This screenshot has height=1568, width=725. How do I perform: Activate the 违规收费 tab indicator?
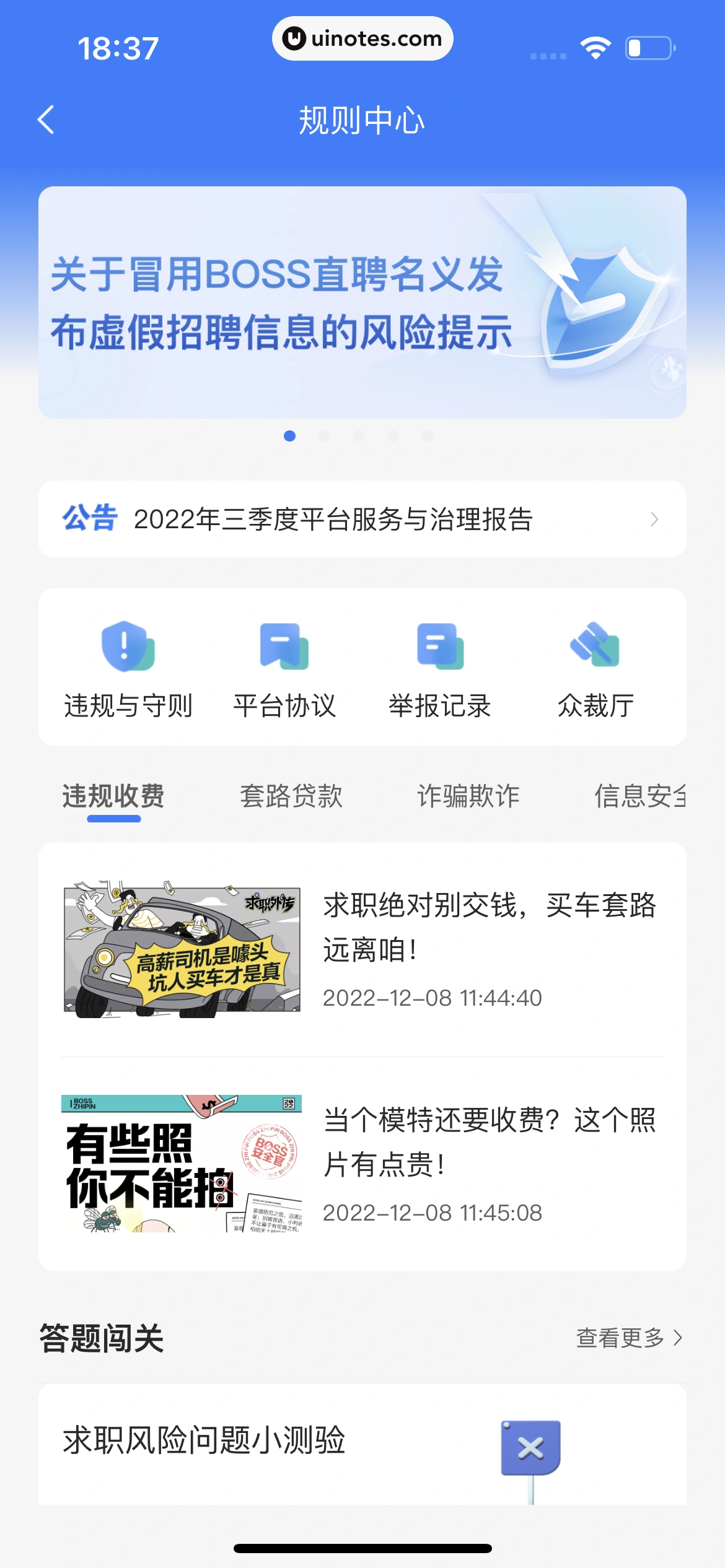[x=114, y=819]
